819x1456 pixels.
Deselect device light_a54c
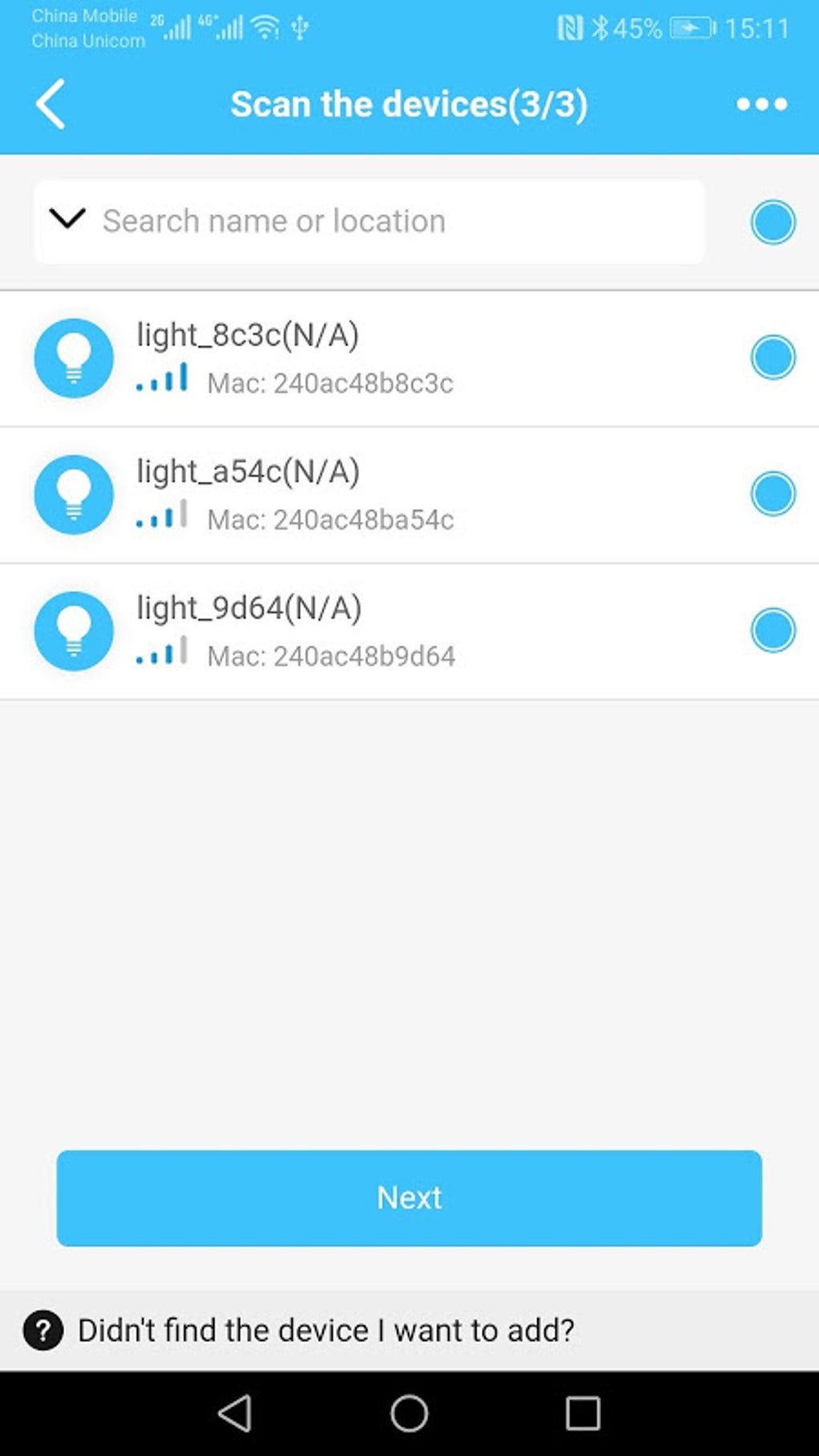[x=772, y=493]
